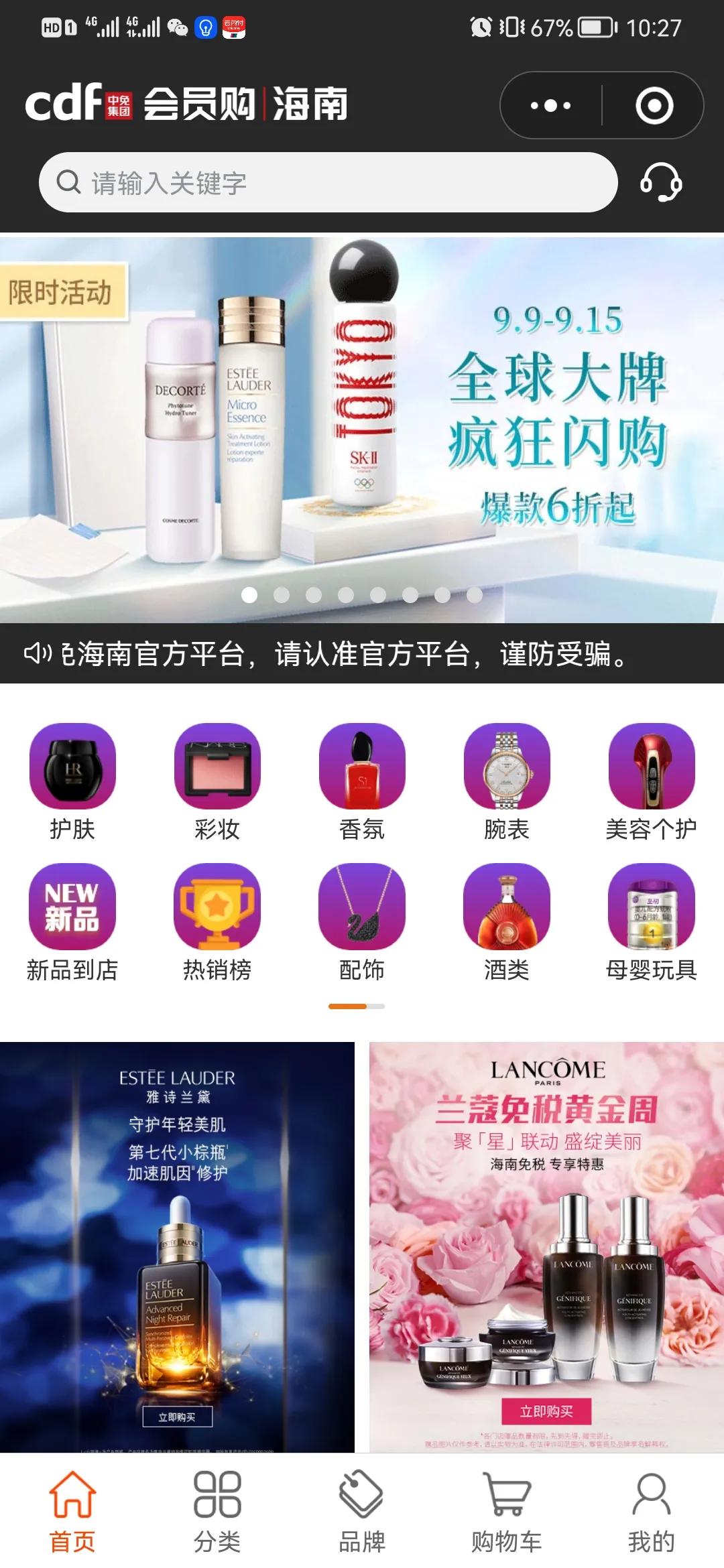Open the 热销榜 trophy bestseller icon
Viewport: 724px width, 1568px height.
click(217, 907)
